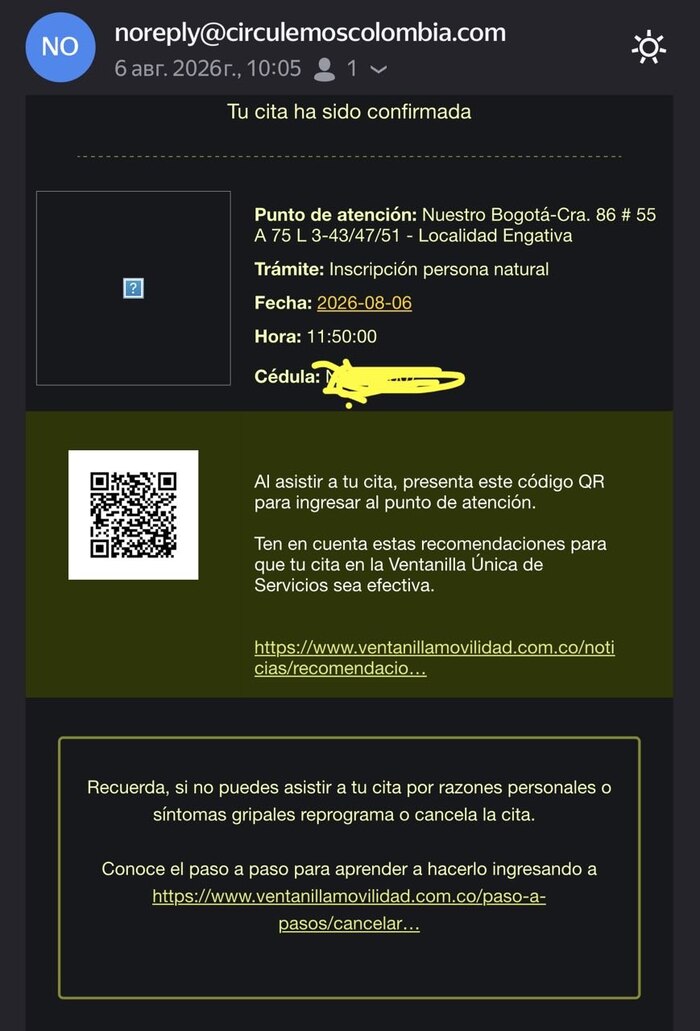Image resolution: width=700 pixels, height=1031 pixels.
Task: Open the paso-a-pasos cancelar link
Action: coord(349,909)
